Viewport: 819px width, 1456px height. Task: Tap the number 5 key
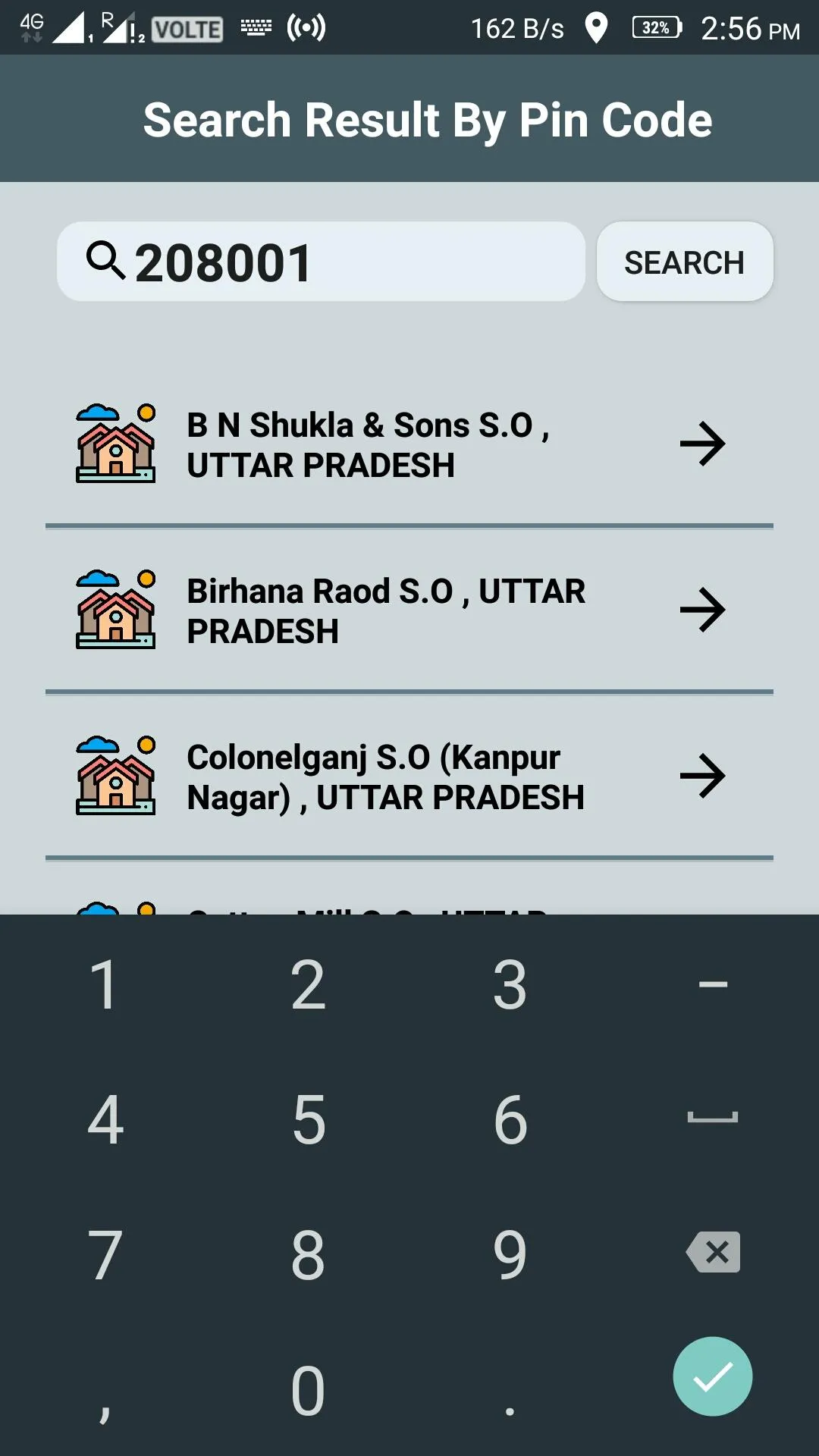pyautogui.click(x=307, y=1119)
